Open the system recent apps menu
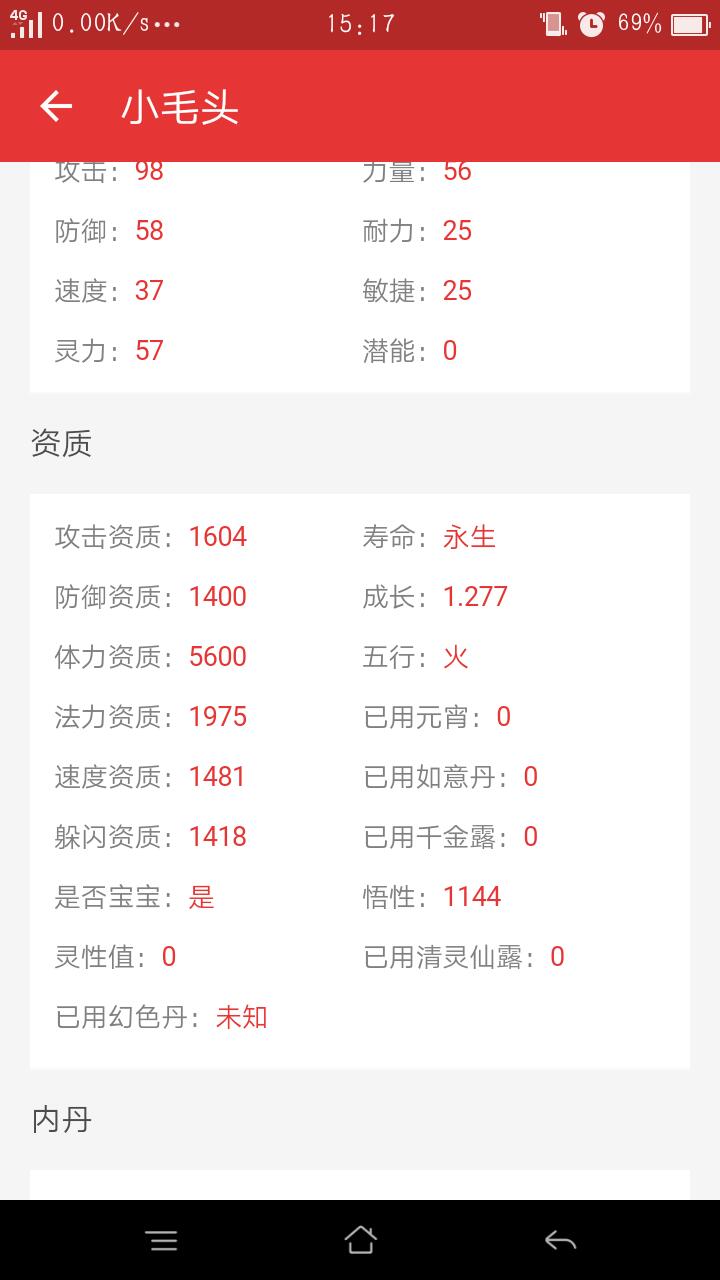 (162, 1241)
